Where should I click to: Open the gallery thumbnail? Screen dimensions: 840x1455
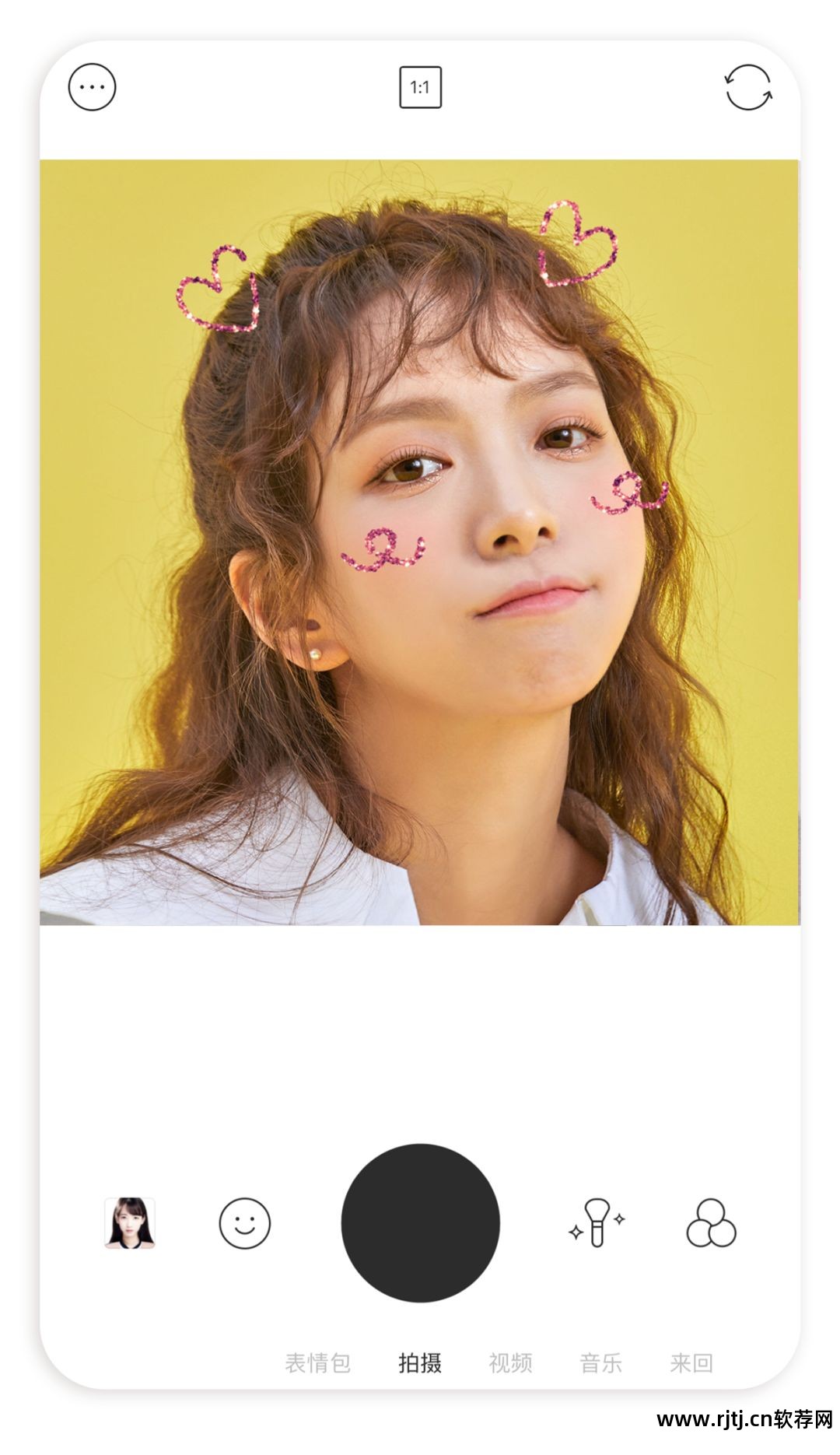(130, 1223)
